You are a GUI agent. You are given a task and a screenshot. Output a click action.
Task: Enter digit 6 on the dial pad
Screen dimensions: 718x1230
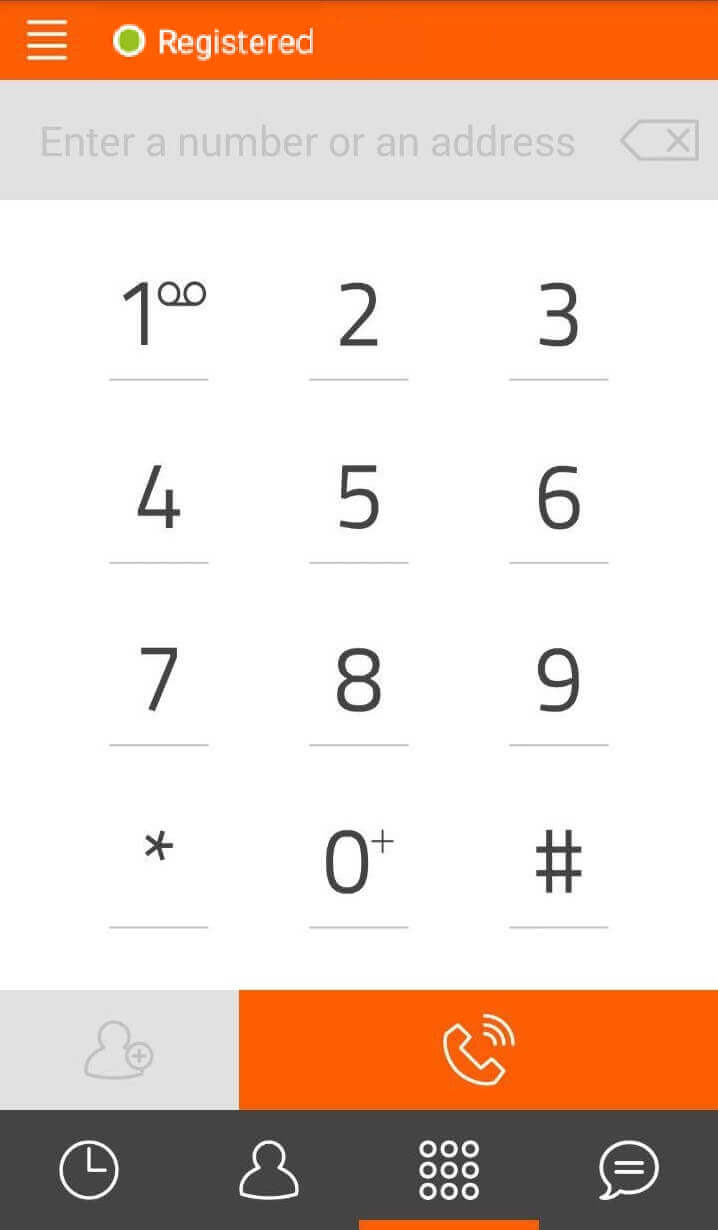click(559, 497)
